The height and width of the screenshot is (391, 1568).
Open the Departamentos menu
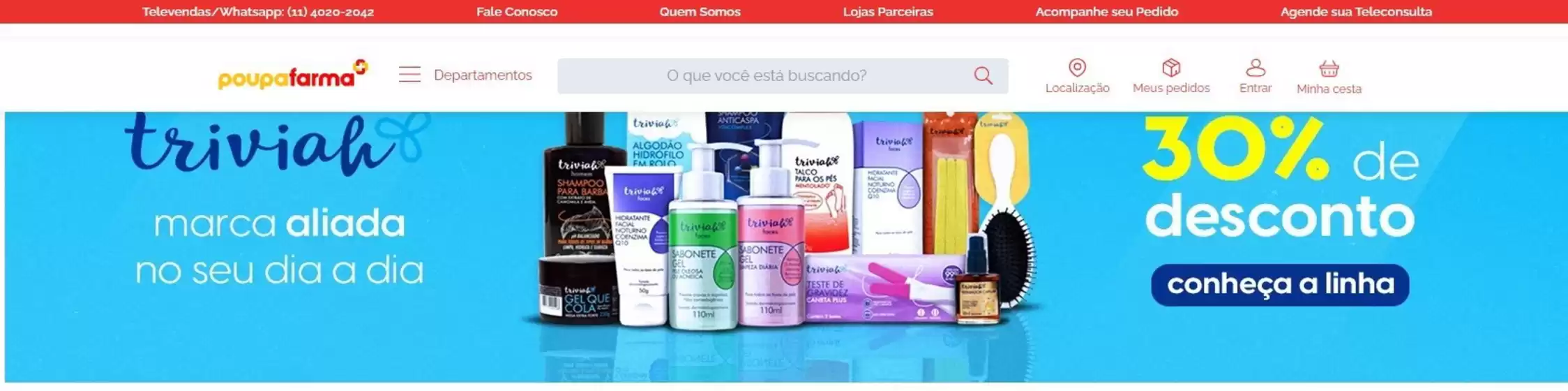point(465,75)
